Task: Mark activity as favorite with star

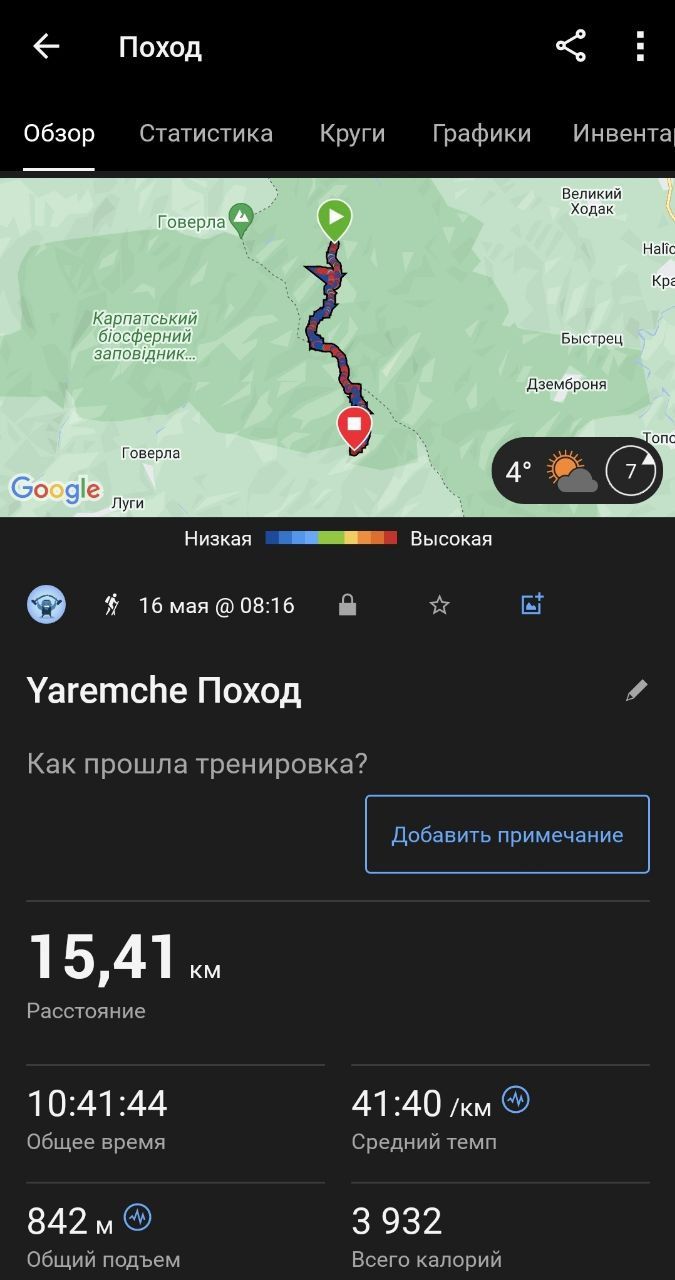Action: click(x=439, y=605)
